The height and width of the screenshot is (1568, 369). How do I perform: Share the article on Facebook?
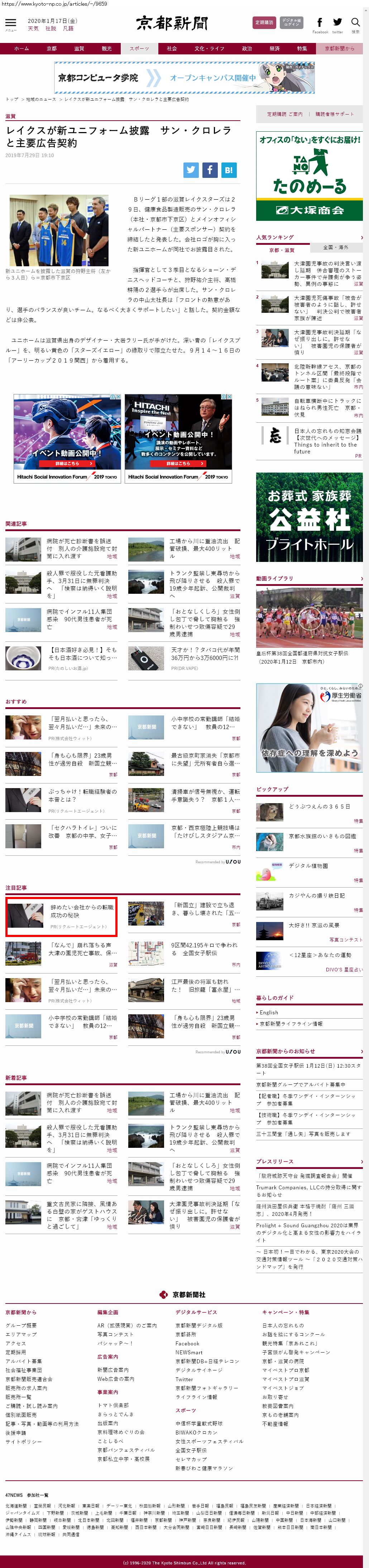click(x=210, y=170)
